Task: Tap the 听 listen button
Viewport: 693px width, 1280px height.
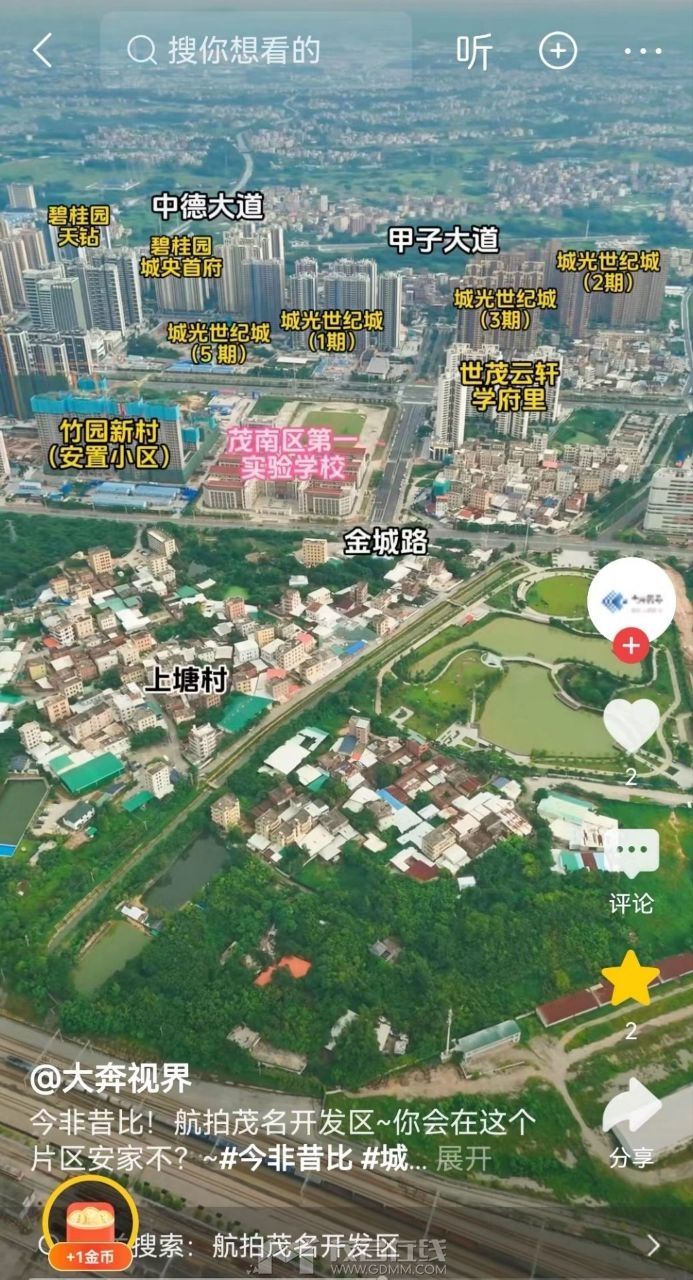Action: pyautogui.click(x=474, y=51)
